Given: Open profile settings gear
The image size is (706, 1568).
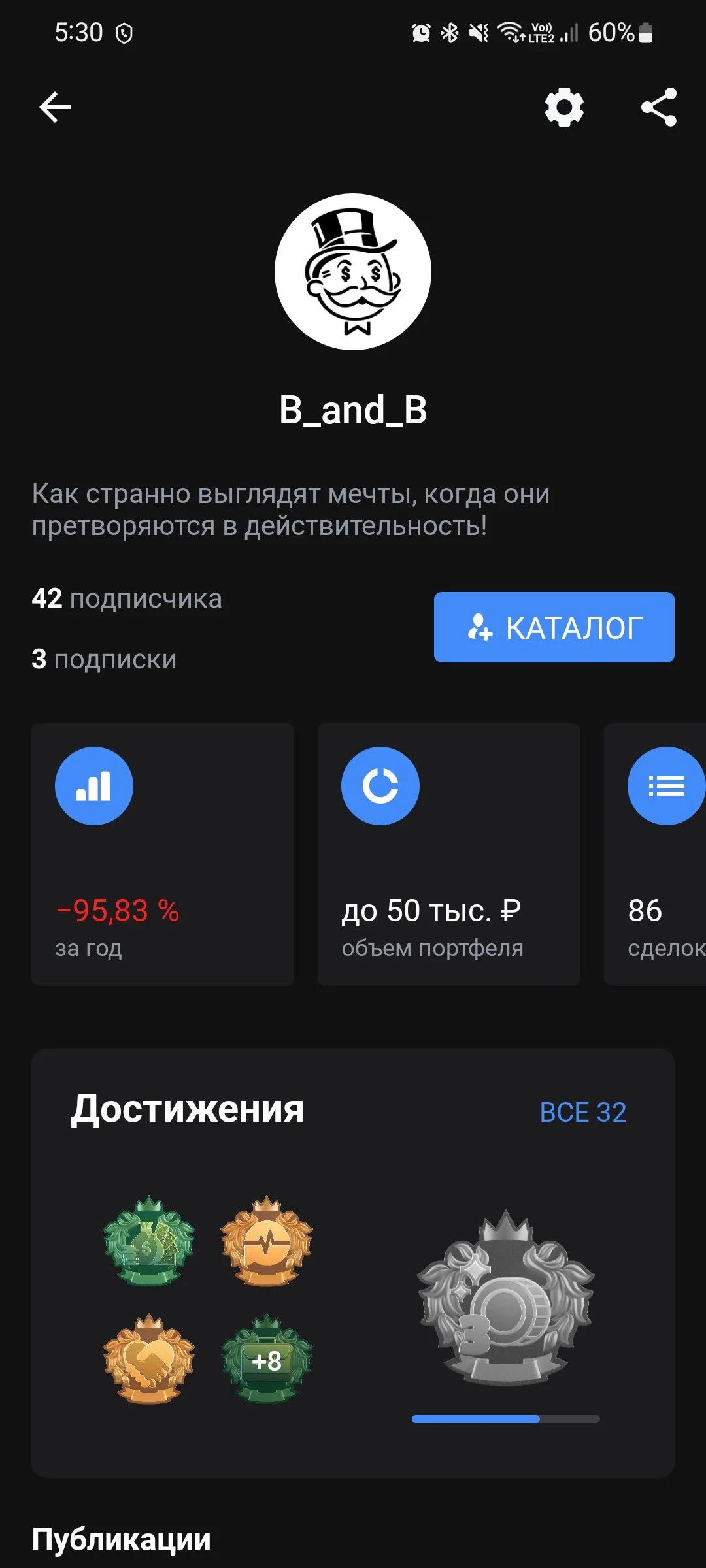Looking at the screenshot, I should (564, 107).
